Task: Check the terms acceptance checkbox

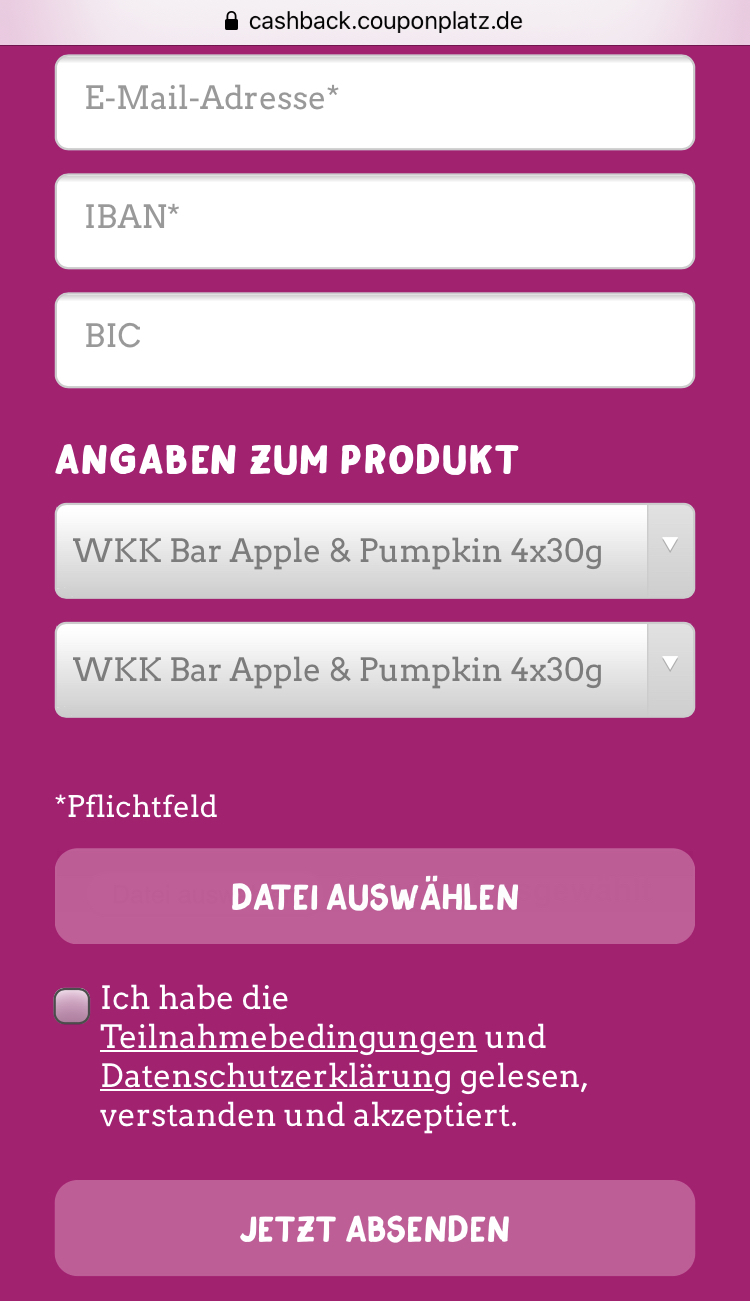Action: point(72,1006)
